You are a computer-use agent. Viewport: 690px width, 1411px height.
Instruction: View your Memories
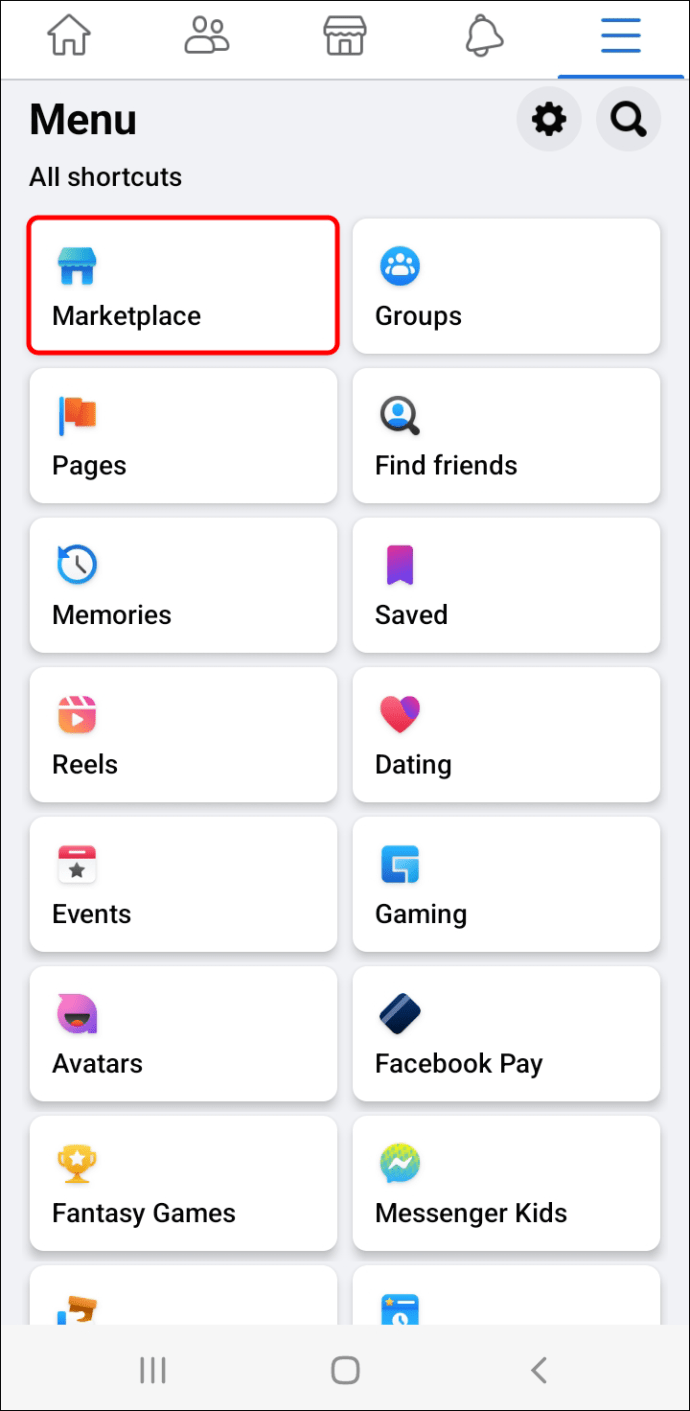tap(183, 585)
